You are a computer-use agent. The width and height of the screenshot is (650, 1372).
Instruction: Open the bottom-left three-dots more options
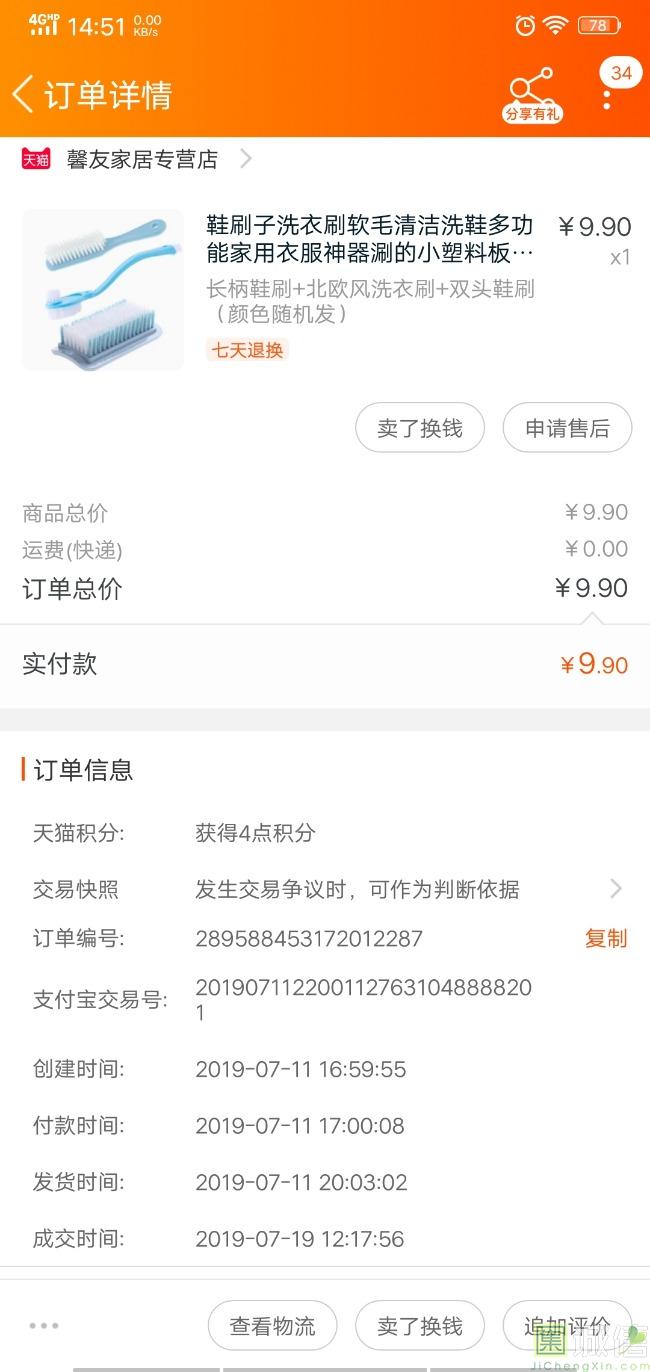(x=44, y=1326)
